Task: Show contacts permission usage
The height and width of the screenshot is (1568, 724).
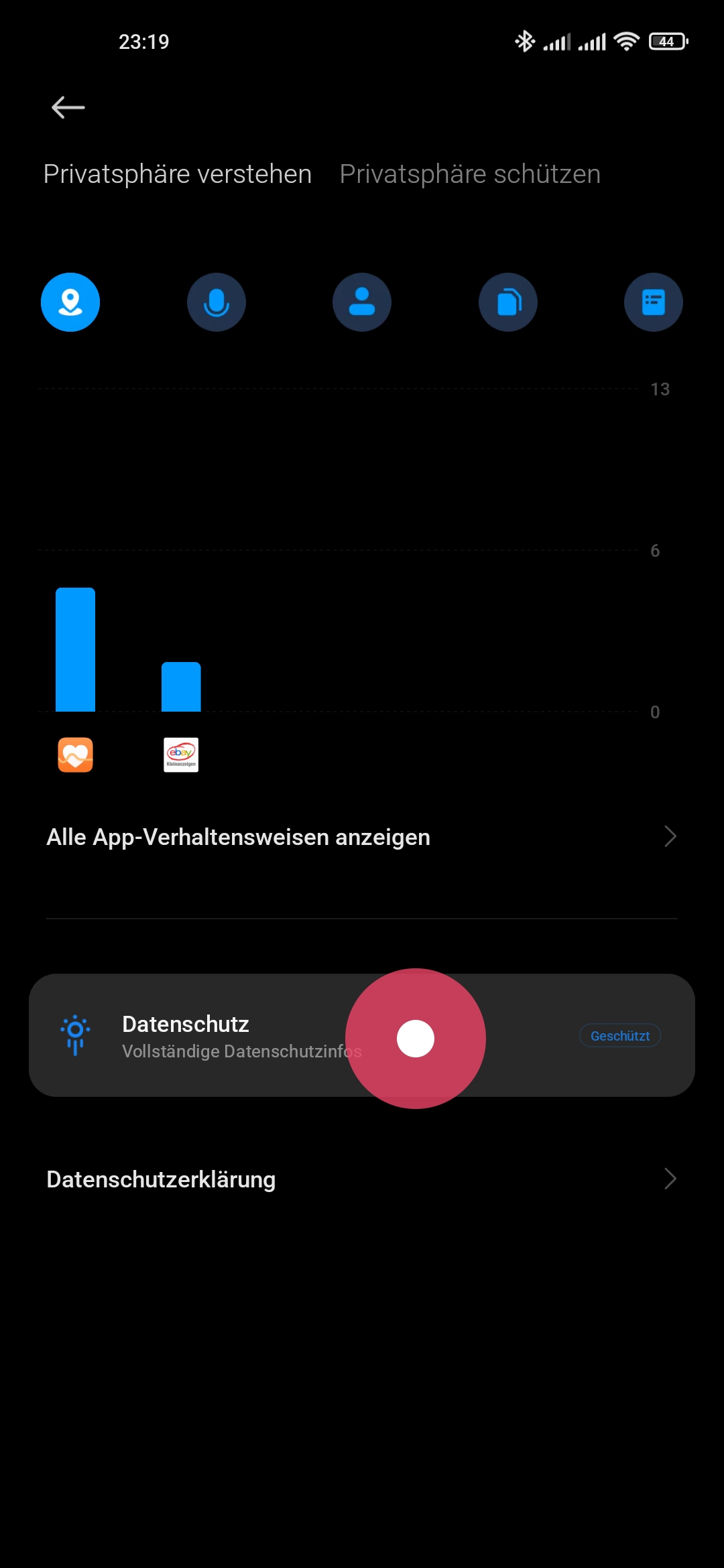Action: pos(362,302)
